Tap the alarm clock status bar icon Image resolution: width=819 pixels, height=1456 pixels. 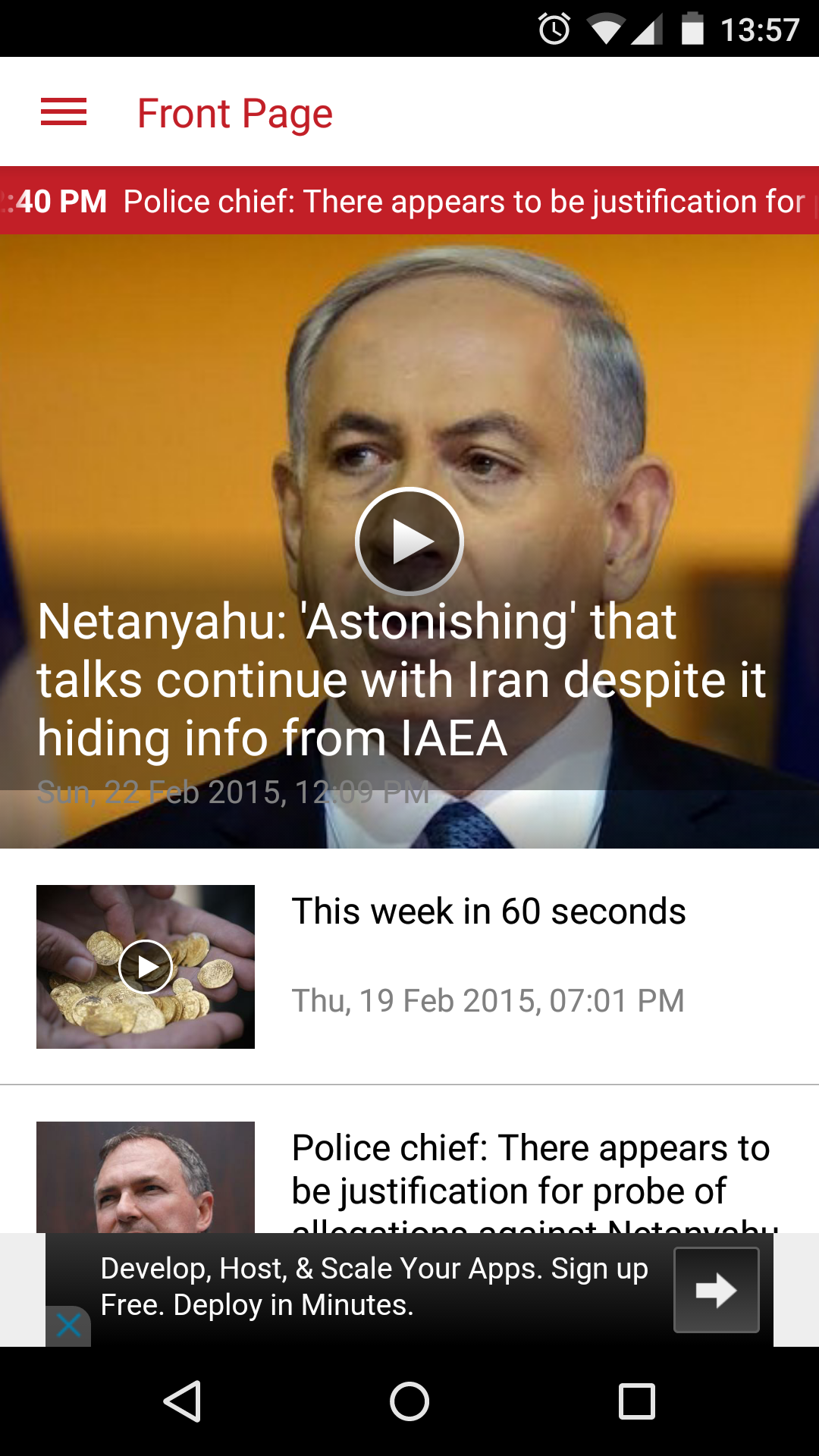point(554,29)
